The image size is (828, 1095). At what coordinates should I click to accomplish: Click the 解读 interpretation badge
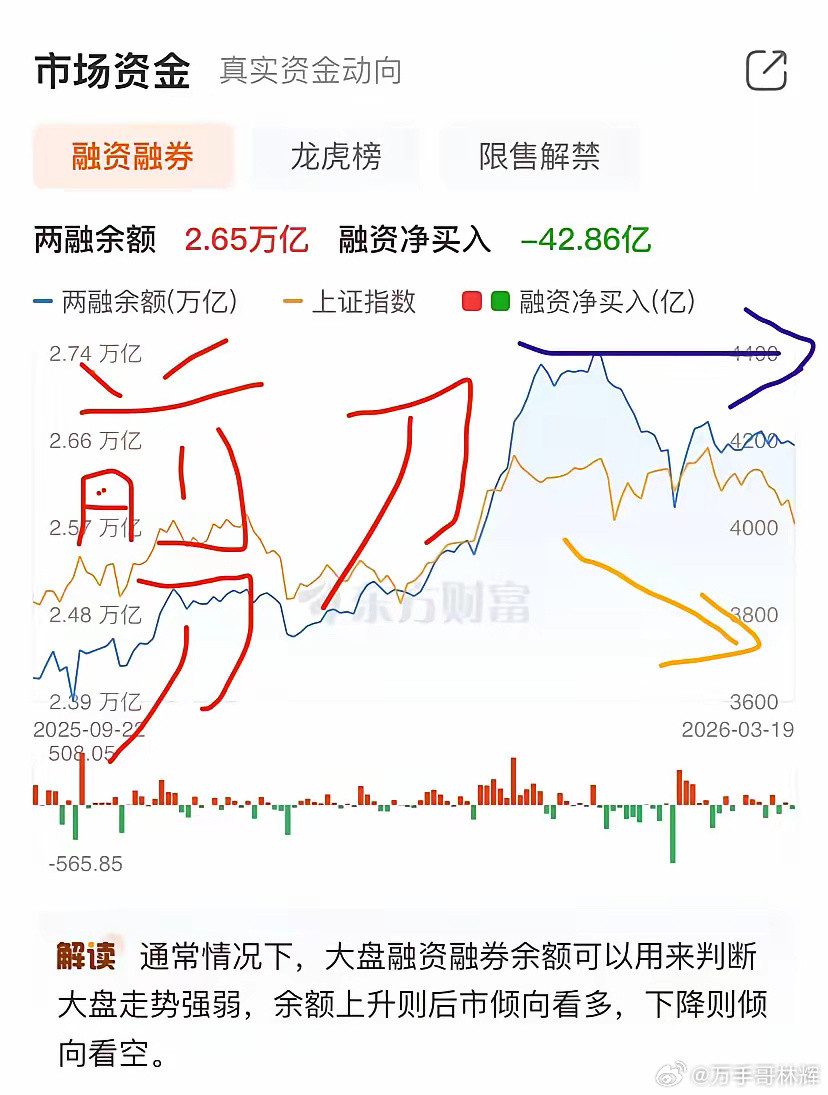(88, 955)
